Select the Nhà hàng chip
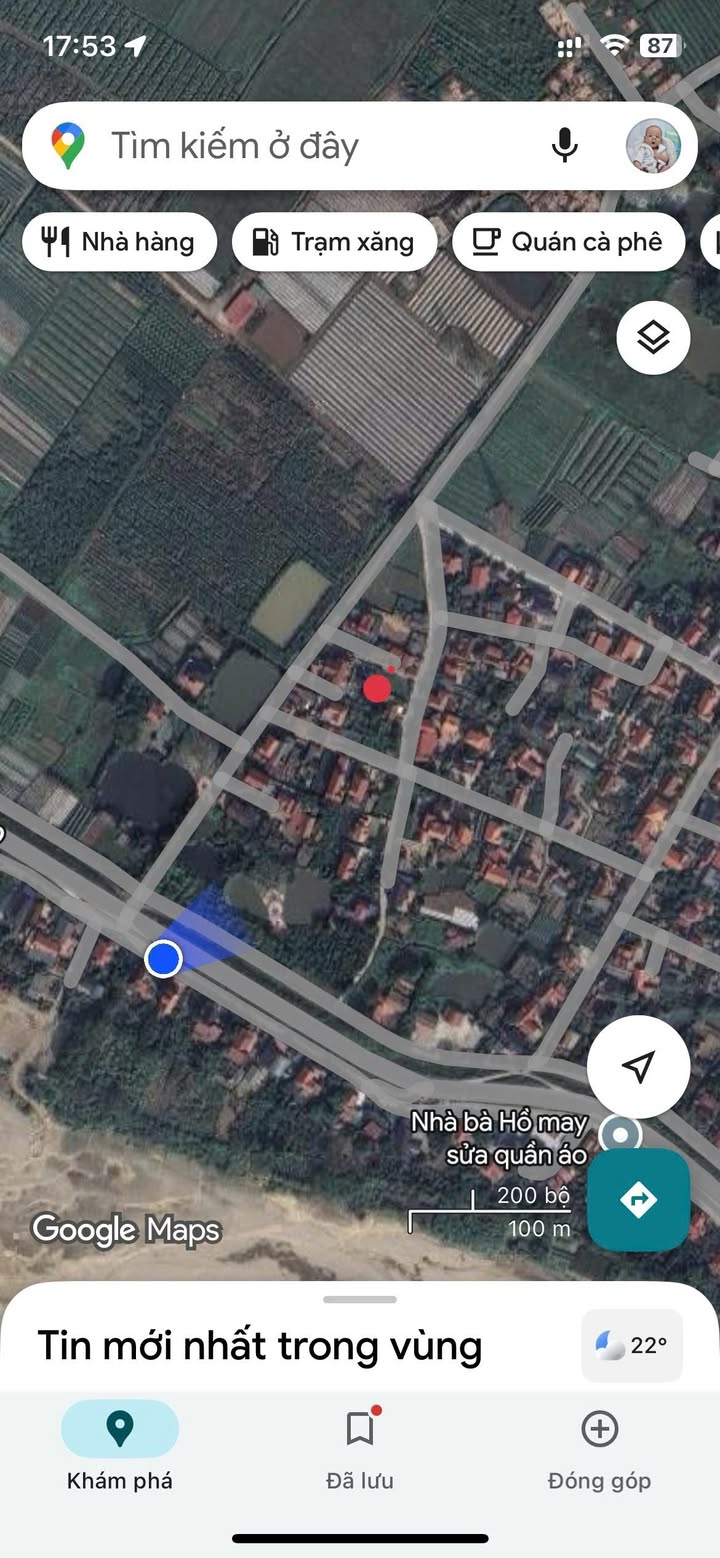 (119, 242)
